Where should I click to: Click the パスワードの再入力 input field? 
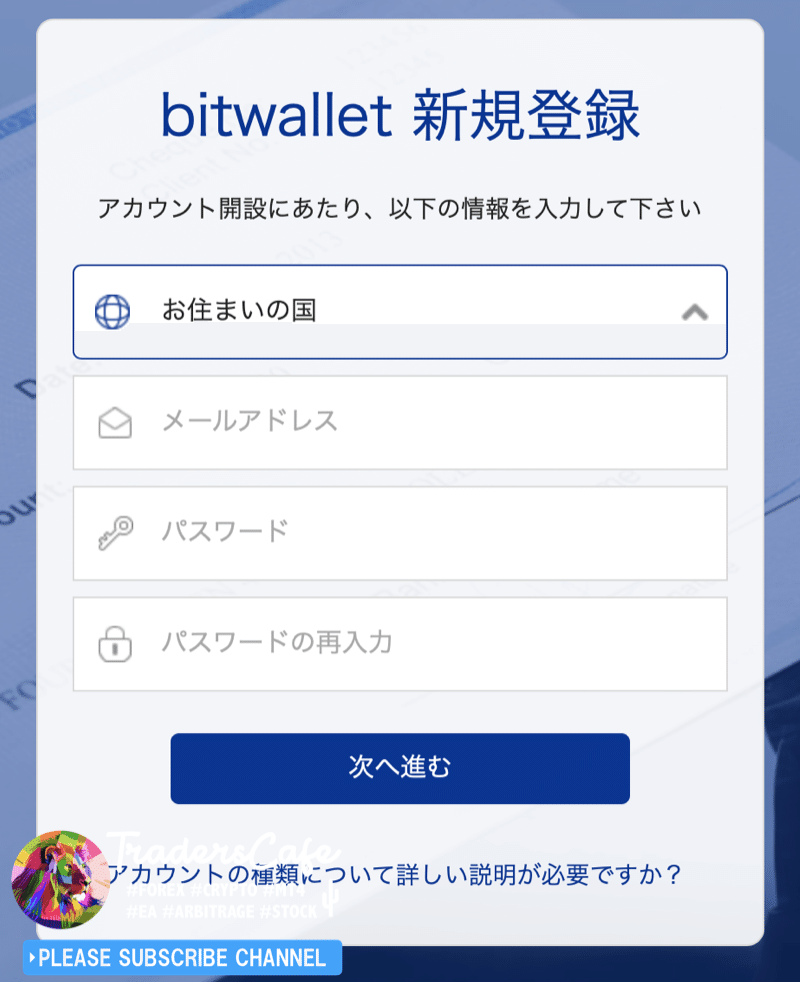(x=400, y=643)
